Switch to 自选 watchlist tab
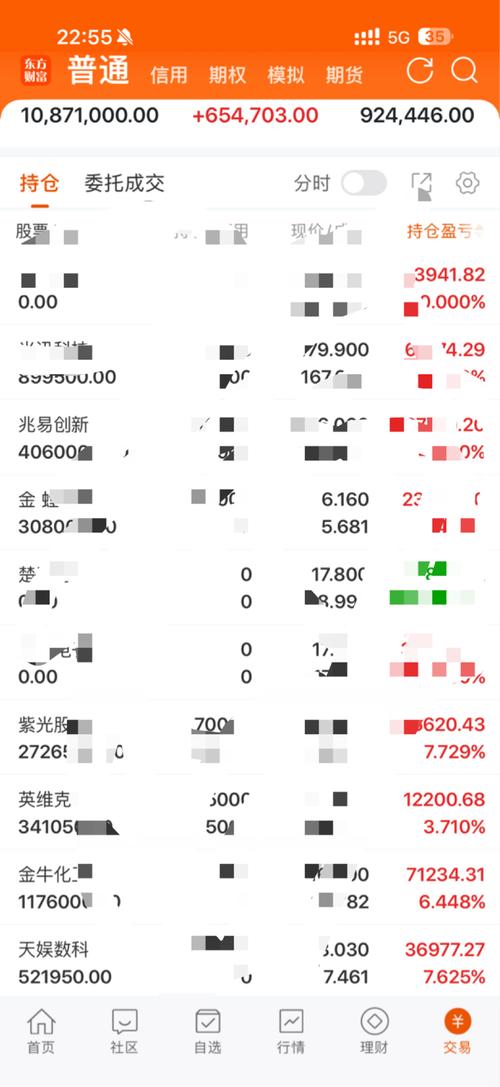The image size is (500, 1087). pyautogui.click(x=207, y=1032)
